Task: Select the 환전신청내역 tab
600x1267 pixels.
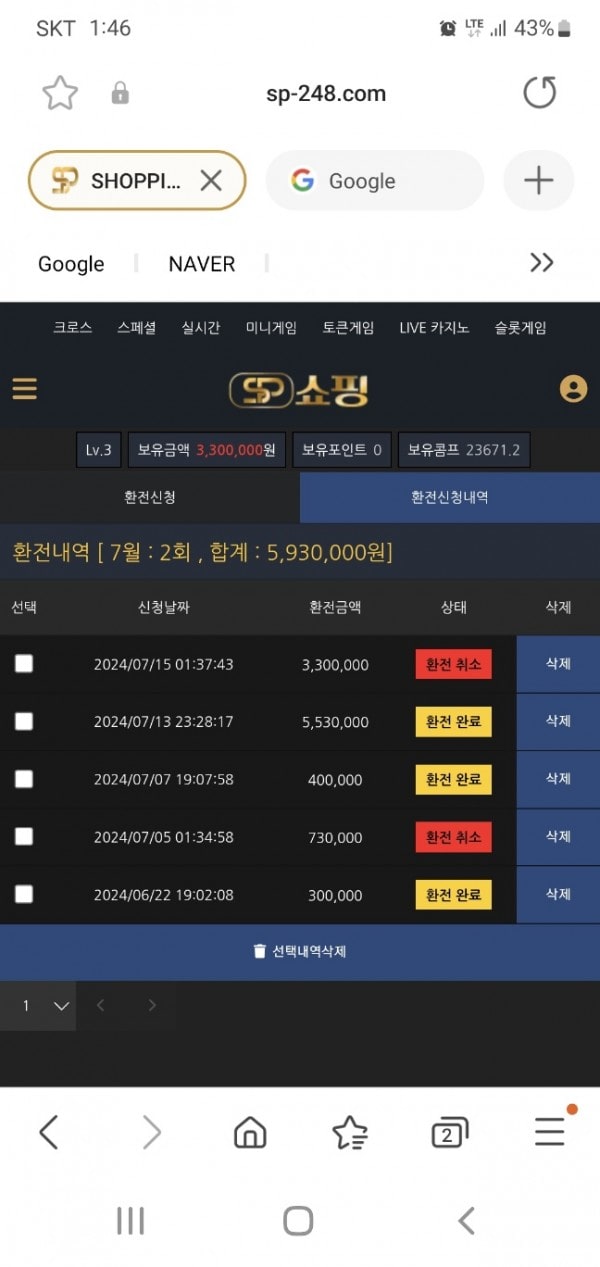Action: pyautogui.click(x=450, y=497)
